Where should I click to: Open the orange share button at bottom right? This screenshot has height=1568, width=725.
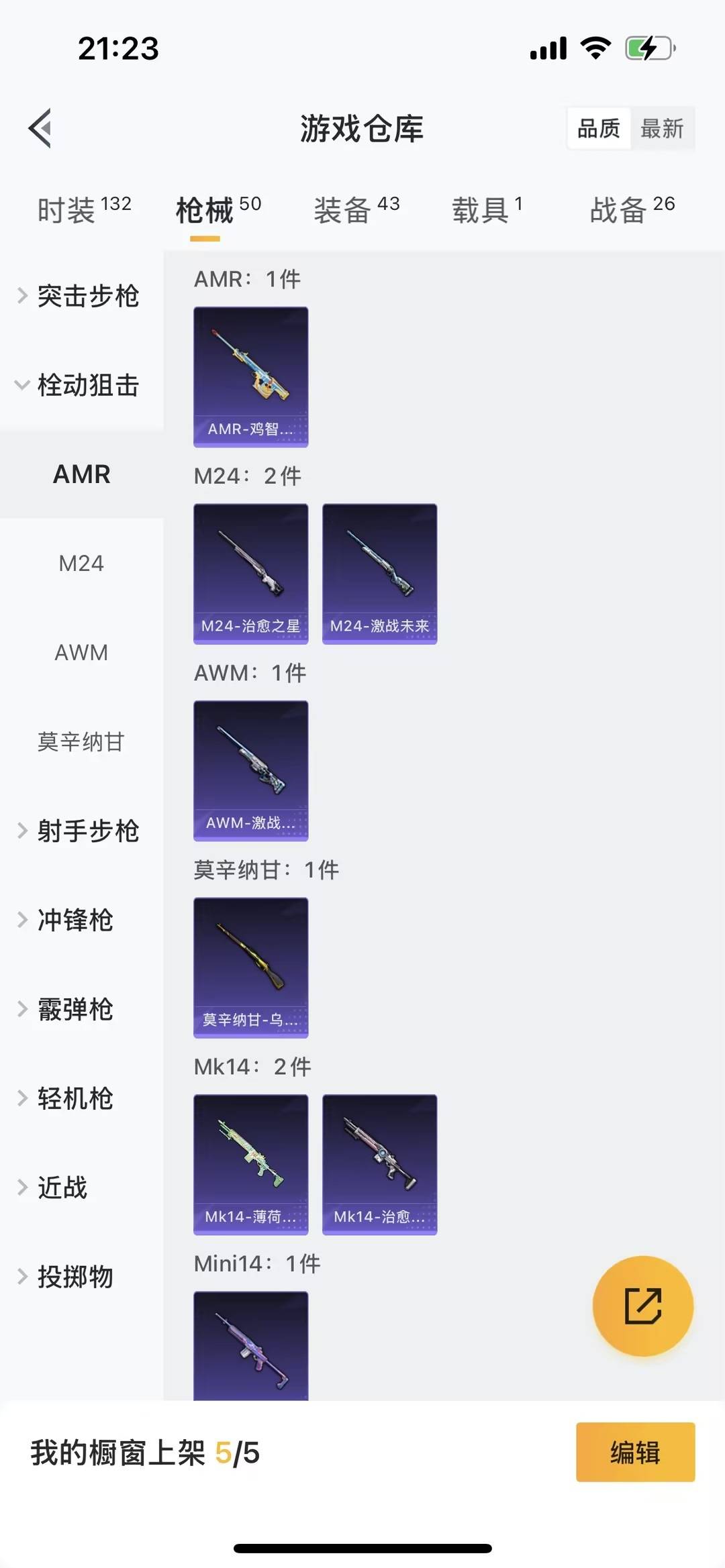tap(642, 1304)
